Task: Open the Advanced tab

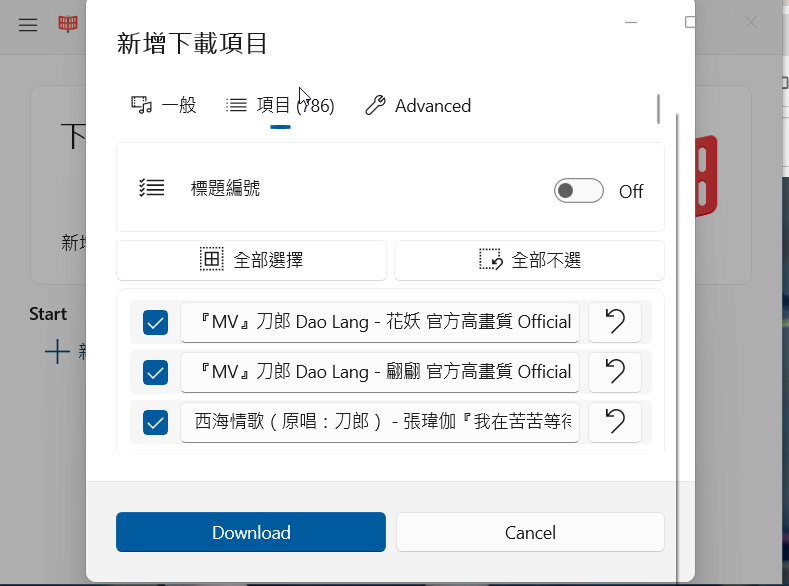Action: 417,105
